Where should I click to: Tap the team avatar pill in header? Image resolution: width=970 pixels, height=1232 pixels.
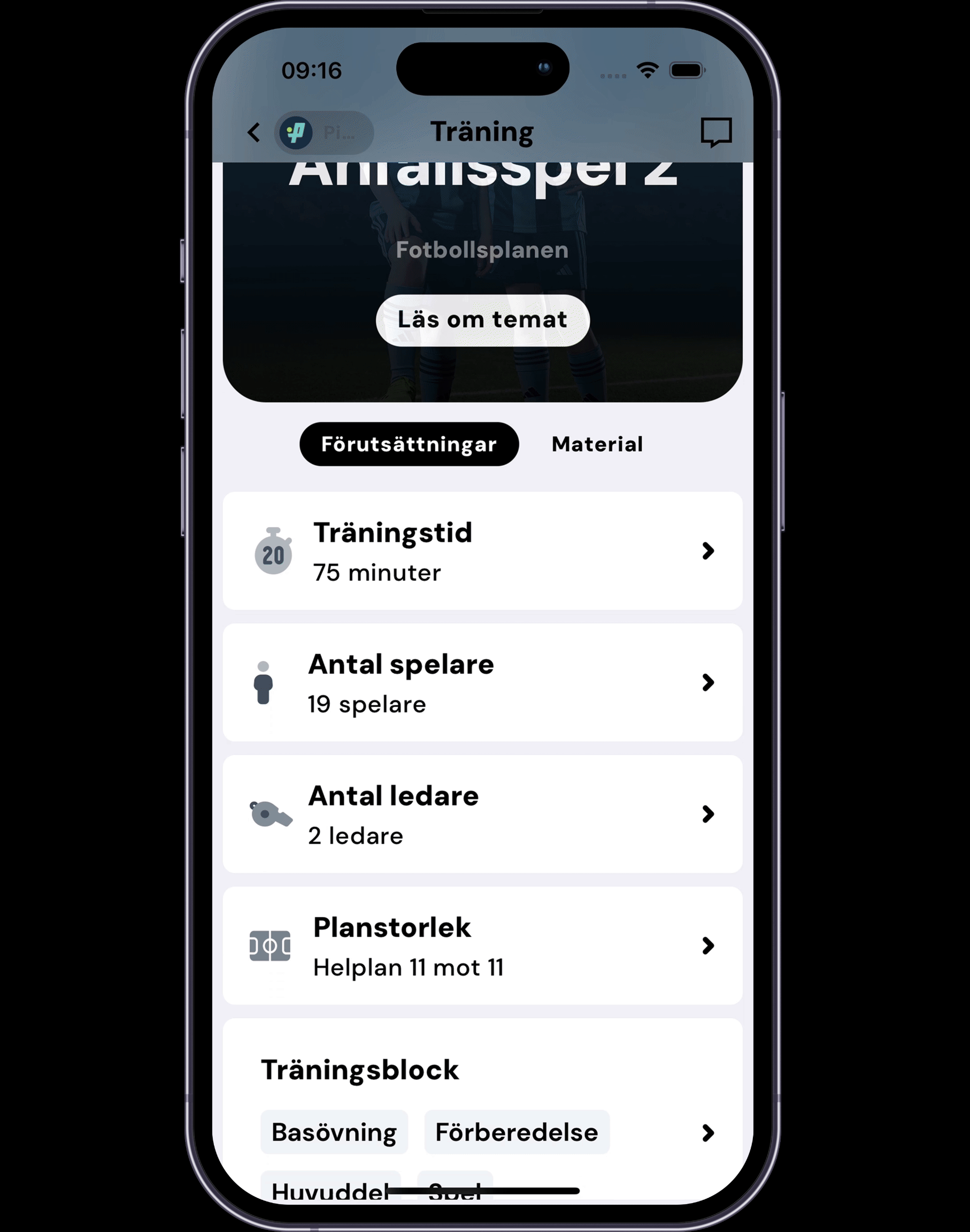coord(324,133)
